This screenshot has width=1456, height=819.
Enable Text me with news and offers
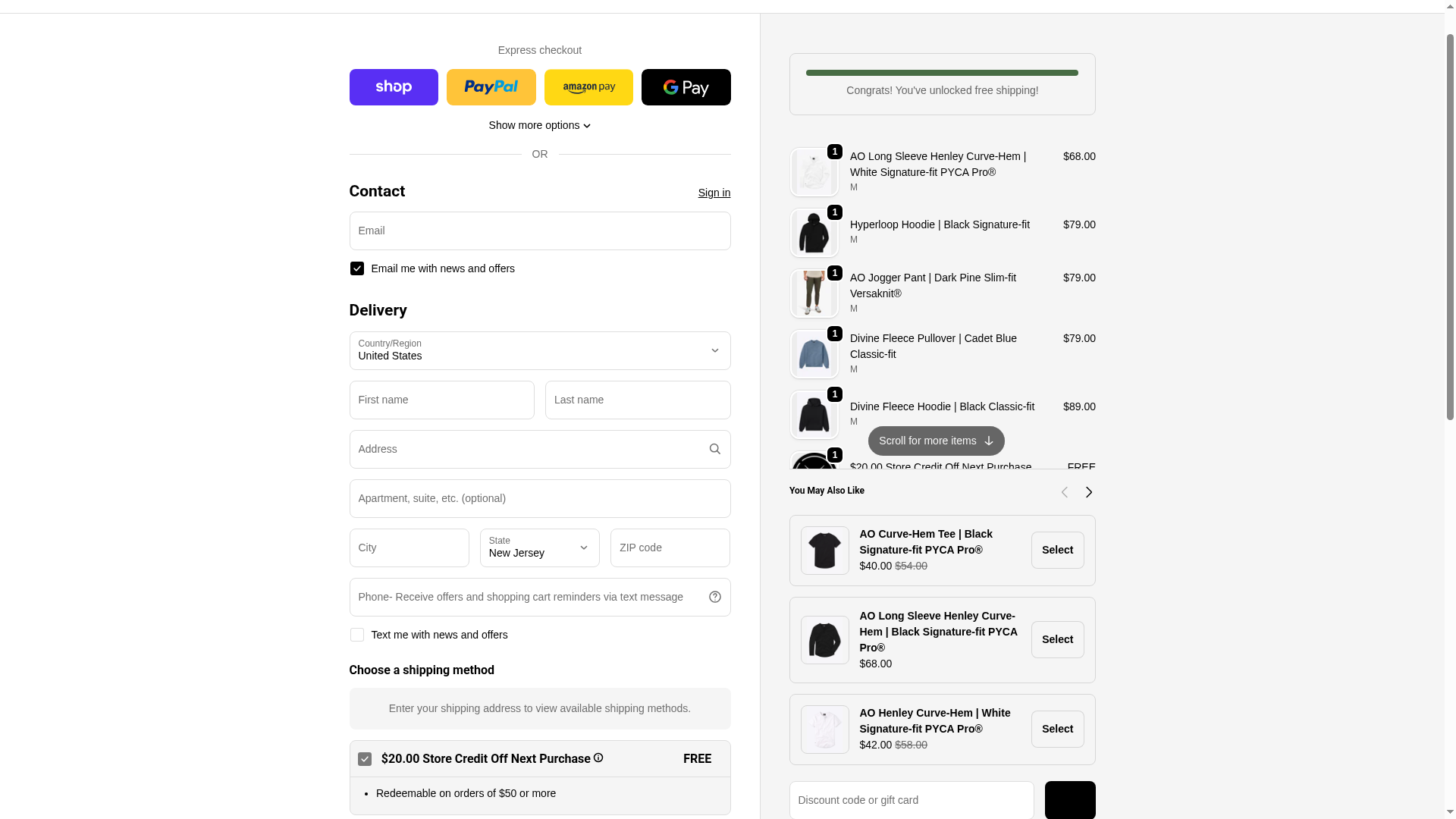pos(356,635)
